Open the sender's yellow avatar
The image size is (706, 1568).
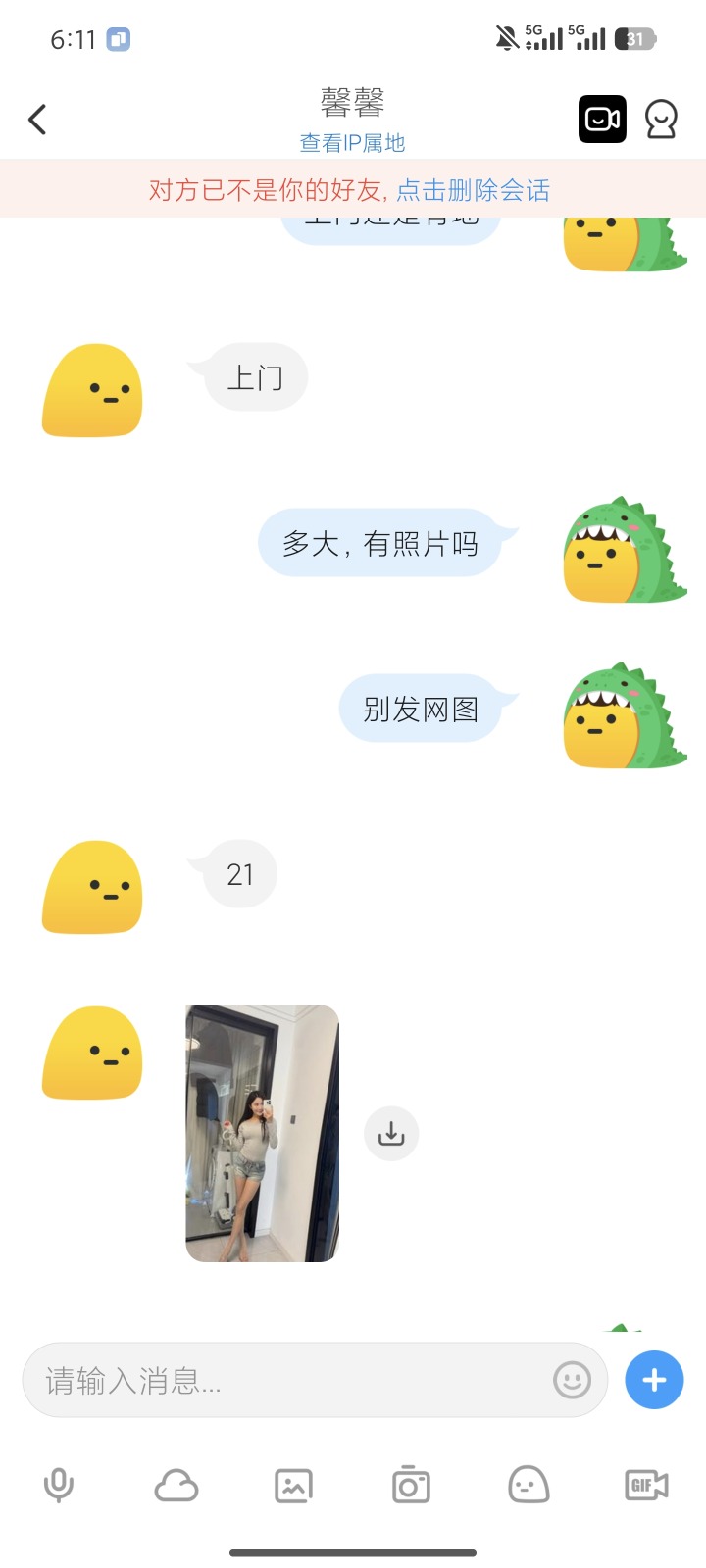[x=92, y=392]
